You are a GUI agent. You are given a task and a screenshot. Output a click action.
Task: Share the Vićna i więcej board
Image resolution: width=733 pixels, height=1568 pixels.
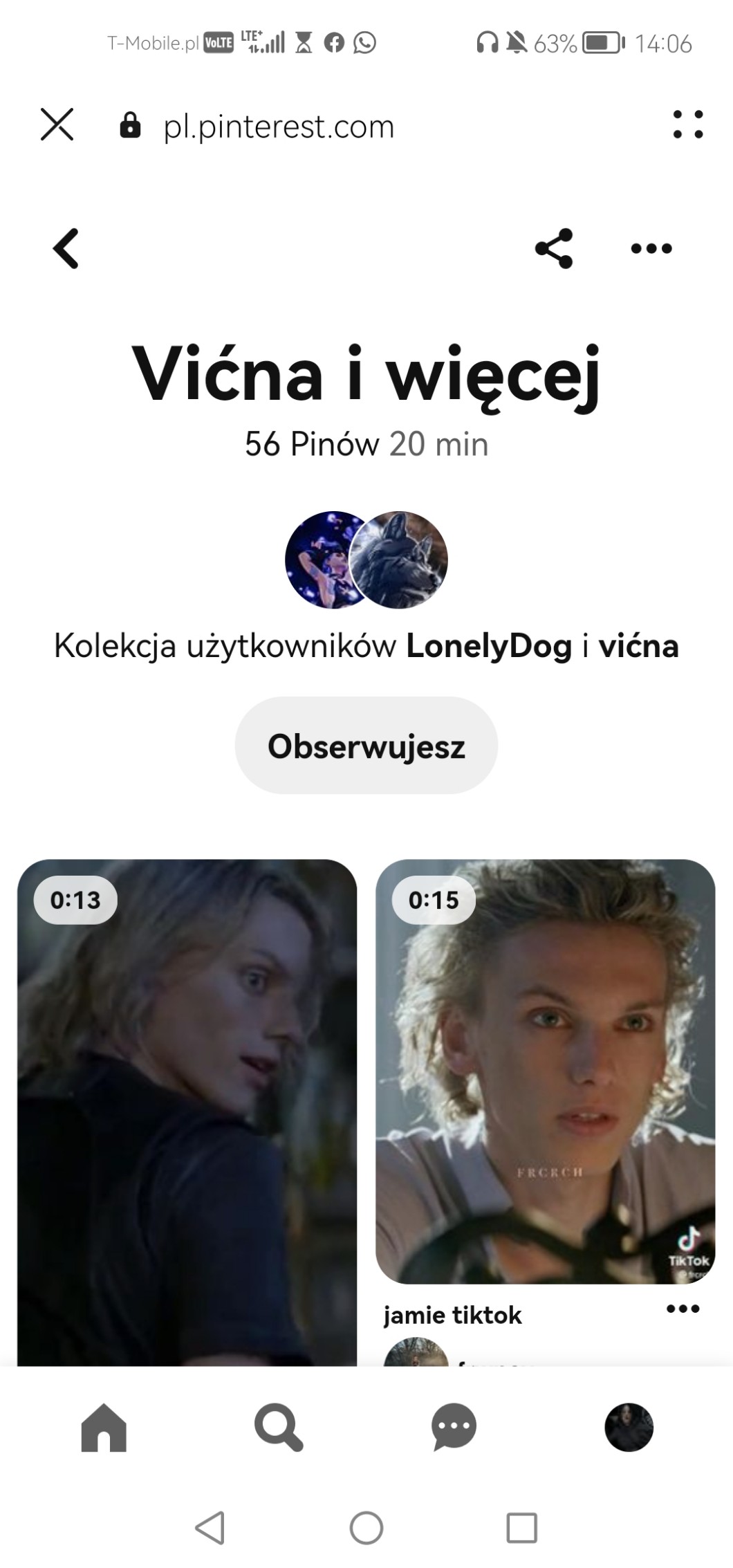click(554, 248)
